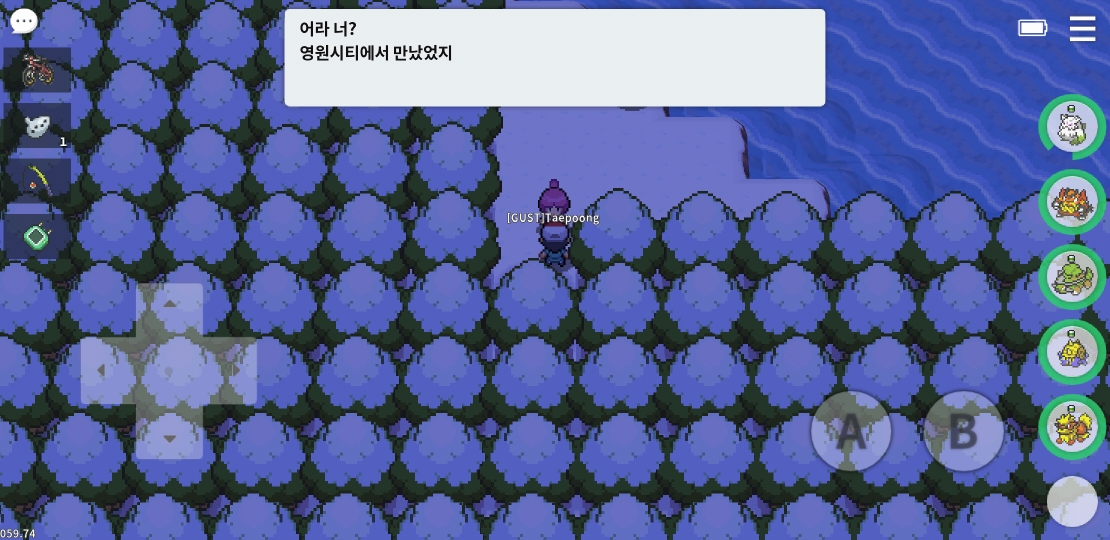Use the bicycle shortcut item

(38, 71)
